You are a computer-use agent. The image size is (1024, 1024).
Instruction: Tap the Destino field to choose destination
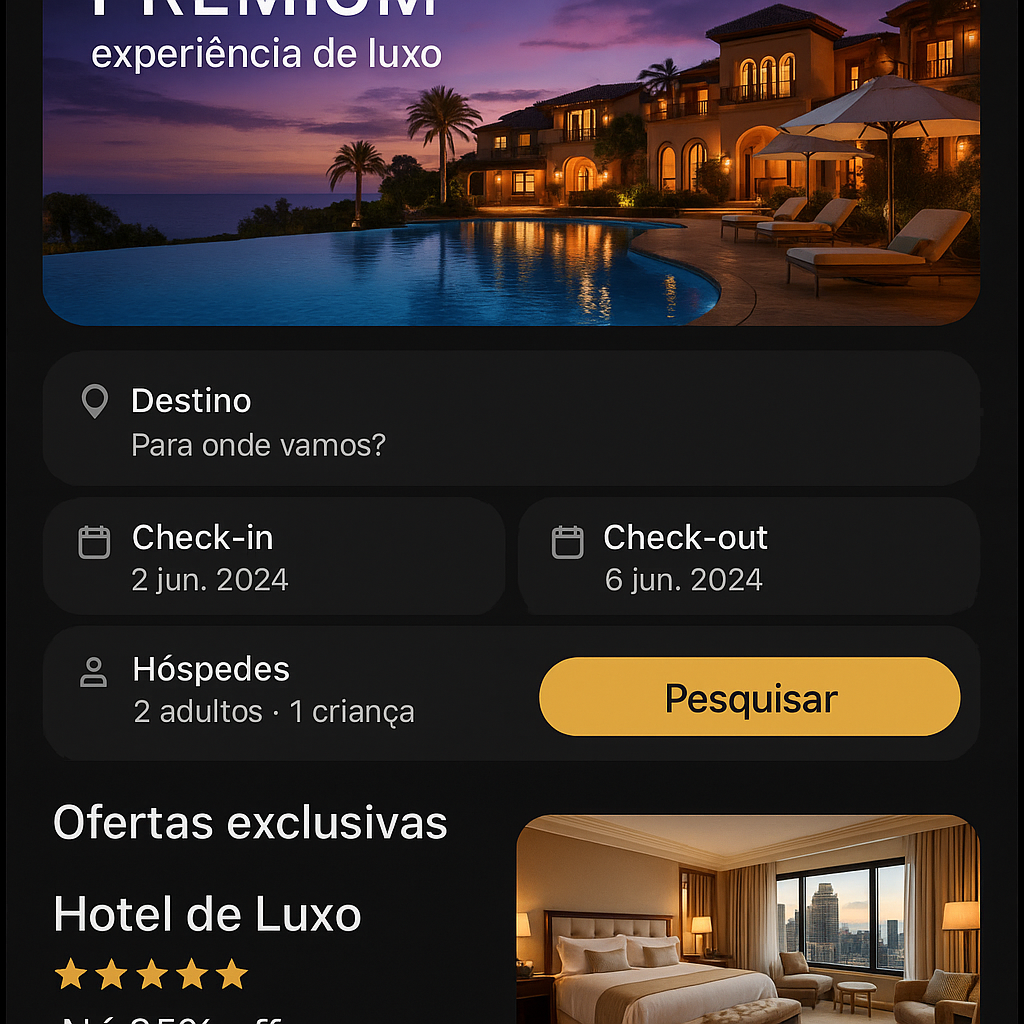pos(510,420)
